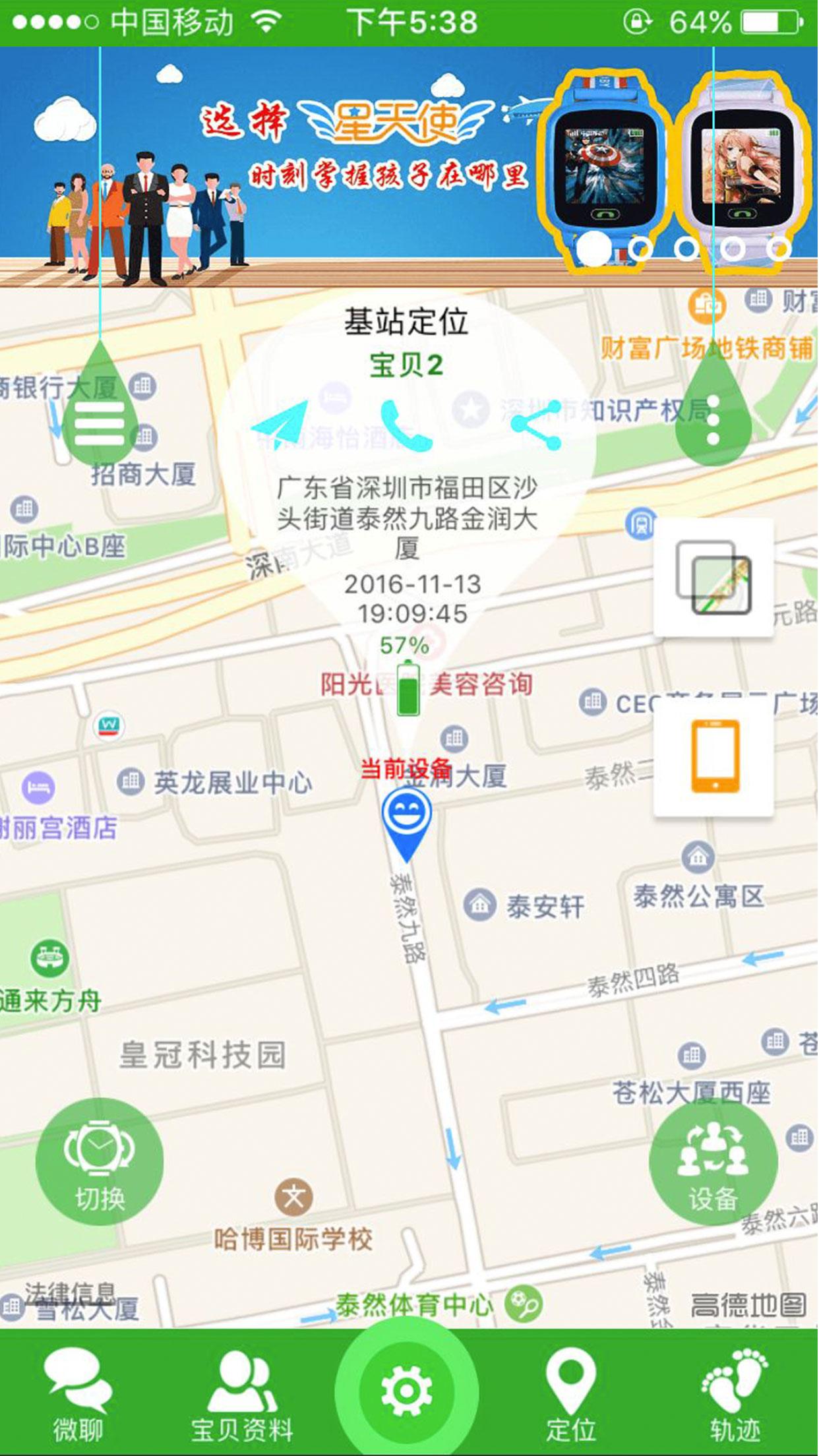Viewport: 819px width, 1456px height.
Task: Tap the orange phone location button
Action: pyautogui.click(x=713, y=756)
